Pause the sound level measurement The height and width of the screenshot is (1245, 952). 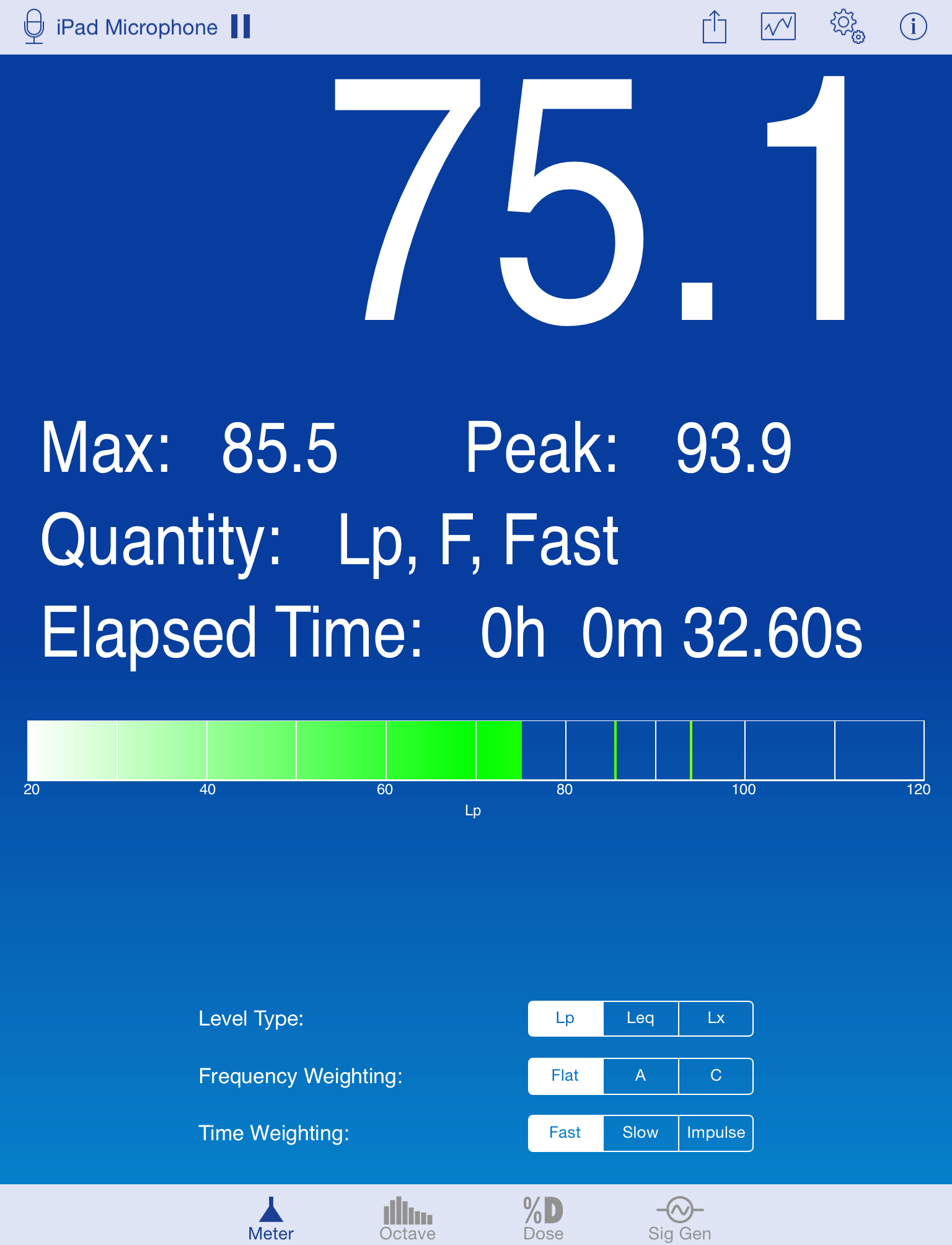click(x=242, y=26)
